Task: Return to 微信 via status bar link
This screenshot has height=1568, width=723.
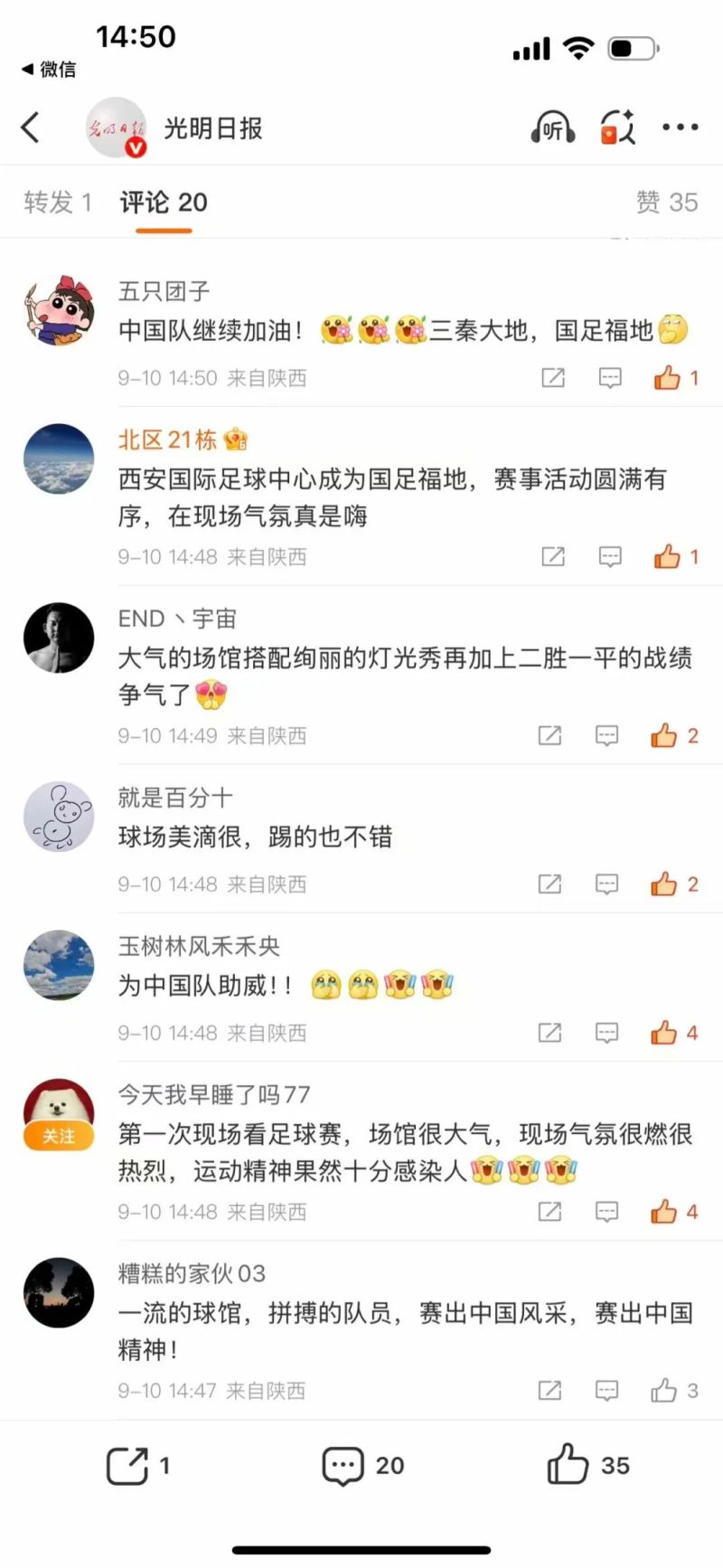Action: click(49, 69)
